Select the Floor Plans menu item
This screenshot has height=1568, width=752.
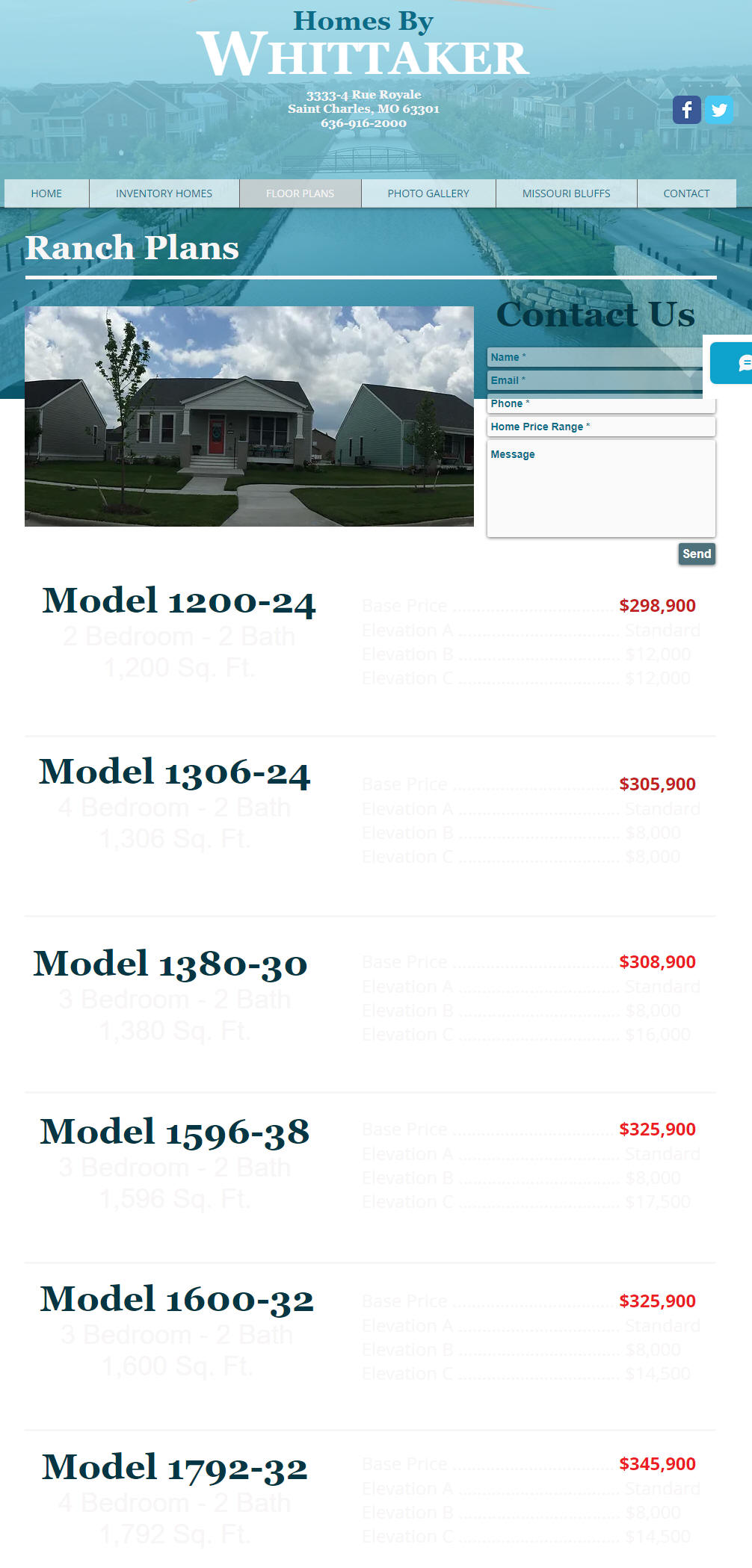click(300, 193)
